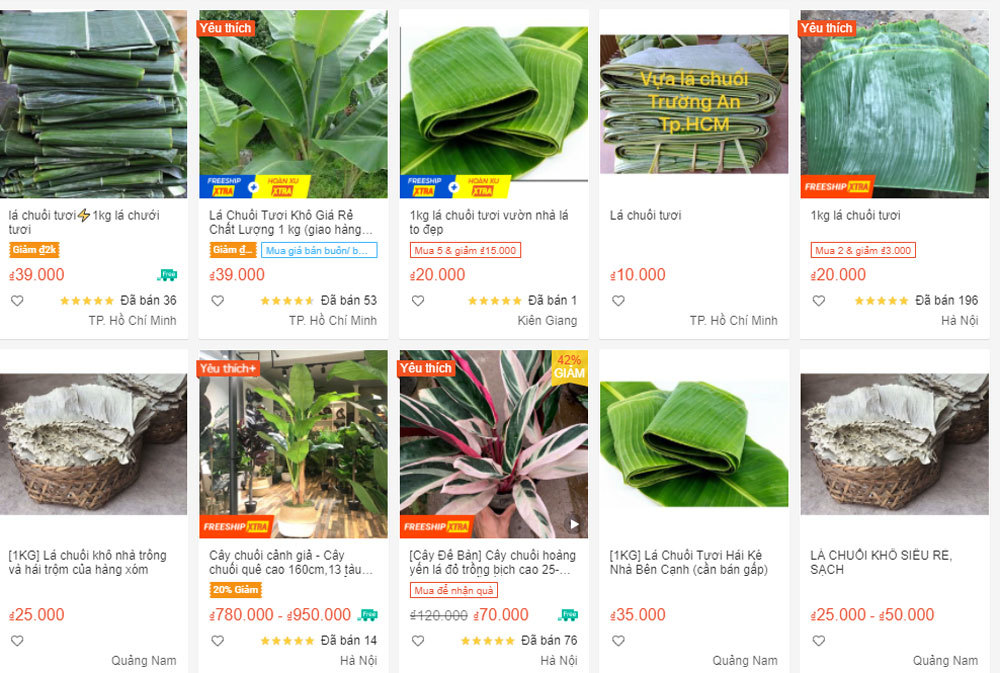Tap the heart on the ₫25.000 - ₫50.000 product
Image resolution: width=1000 pixels, height=673 pixels.
[818, 641]
